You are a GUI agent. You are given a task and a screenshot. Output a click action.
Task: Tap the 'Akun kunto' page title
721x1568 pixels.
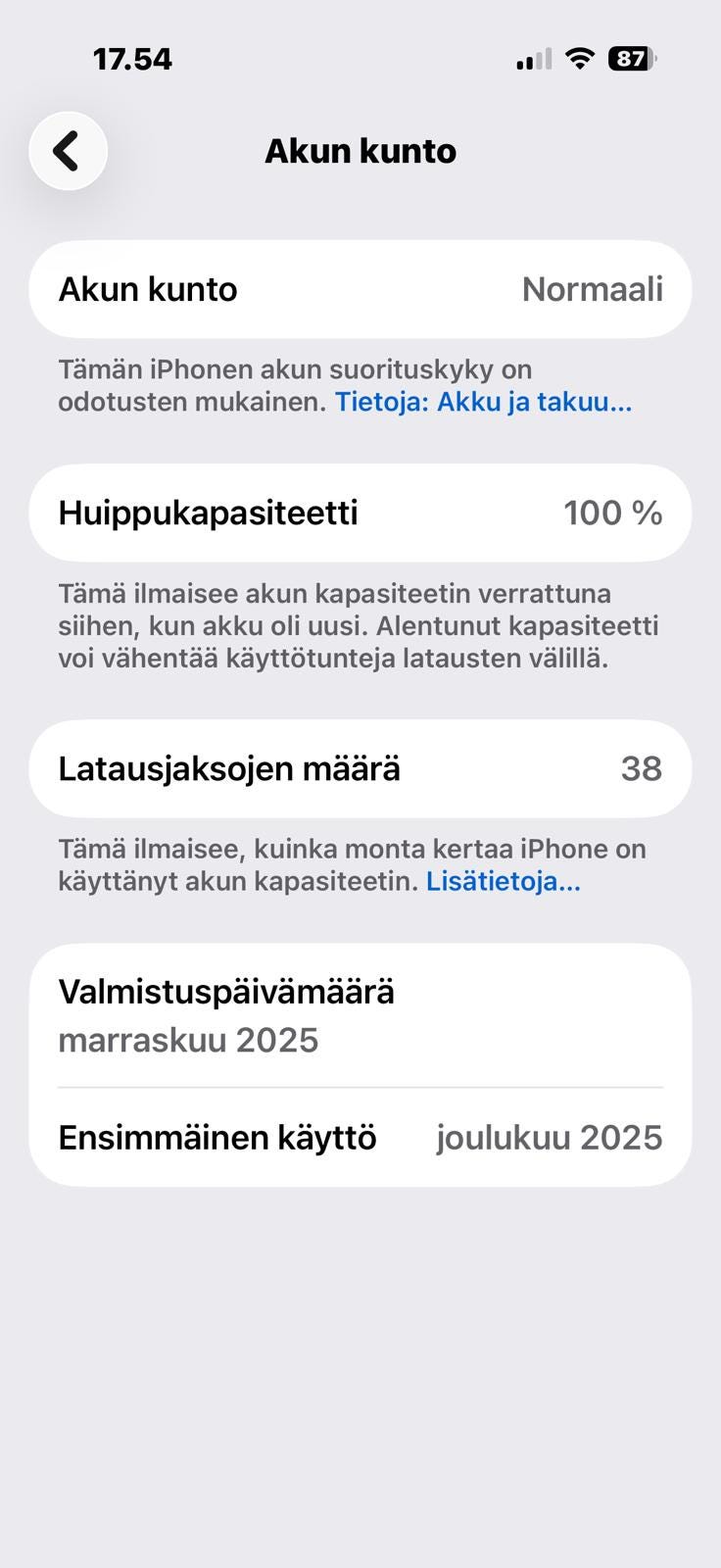(360, 151)
